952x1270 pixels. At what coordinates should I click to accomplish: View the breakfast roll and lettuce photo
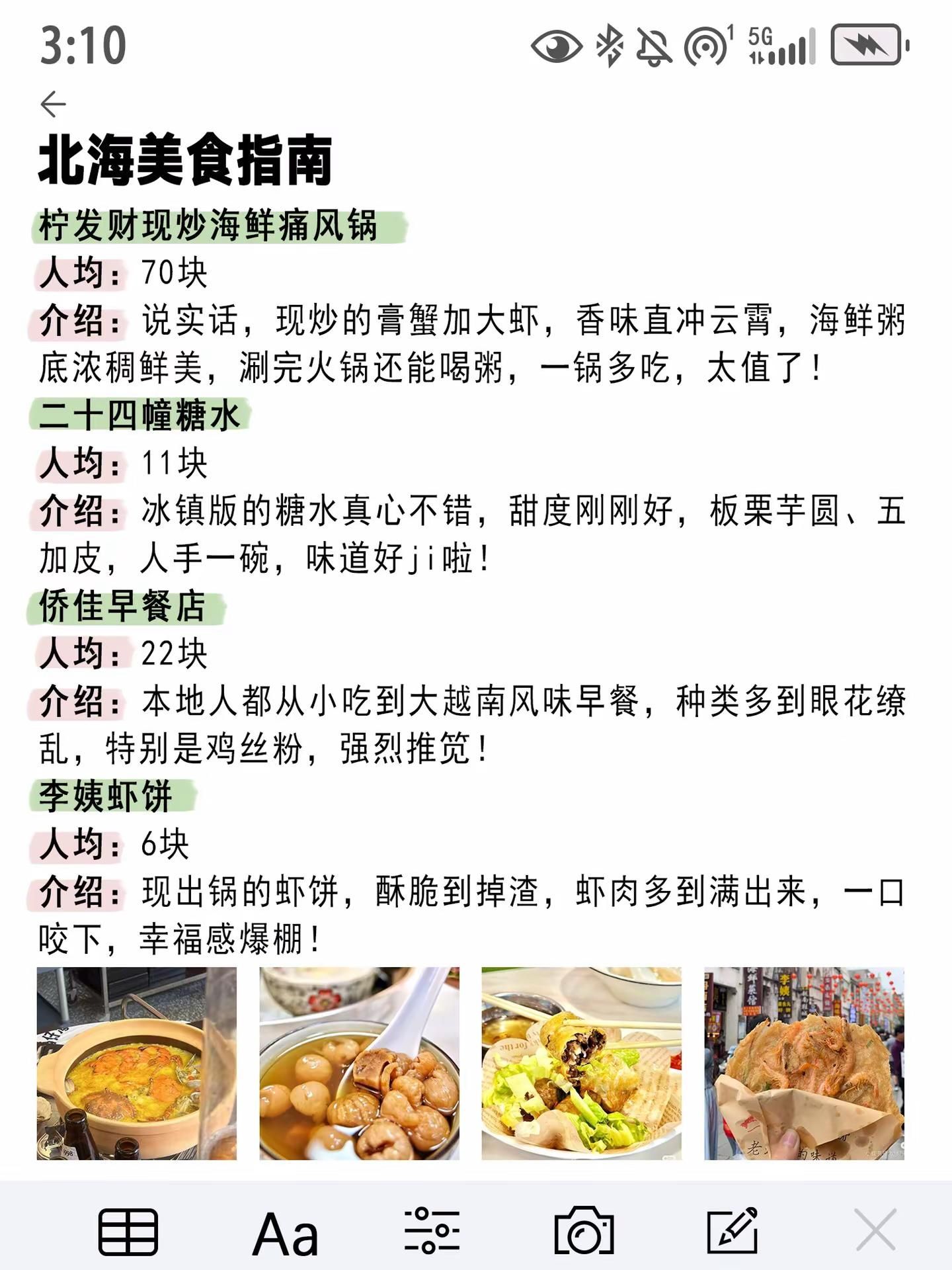581,1063
